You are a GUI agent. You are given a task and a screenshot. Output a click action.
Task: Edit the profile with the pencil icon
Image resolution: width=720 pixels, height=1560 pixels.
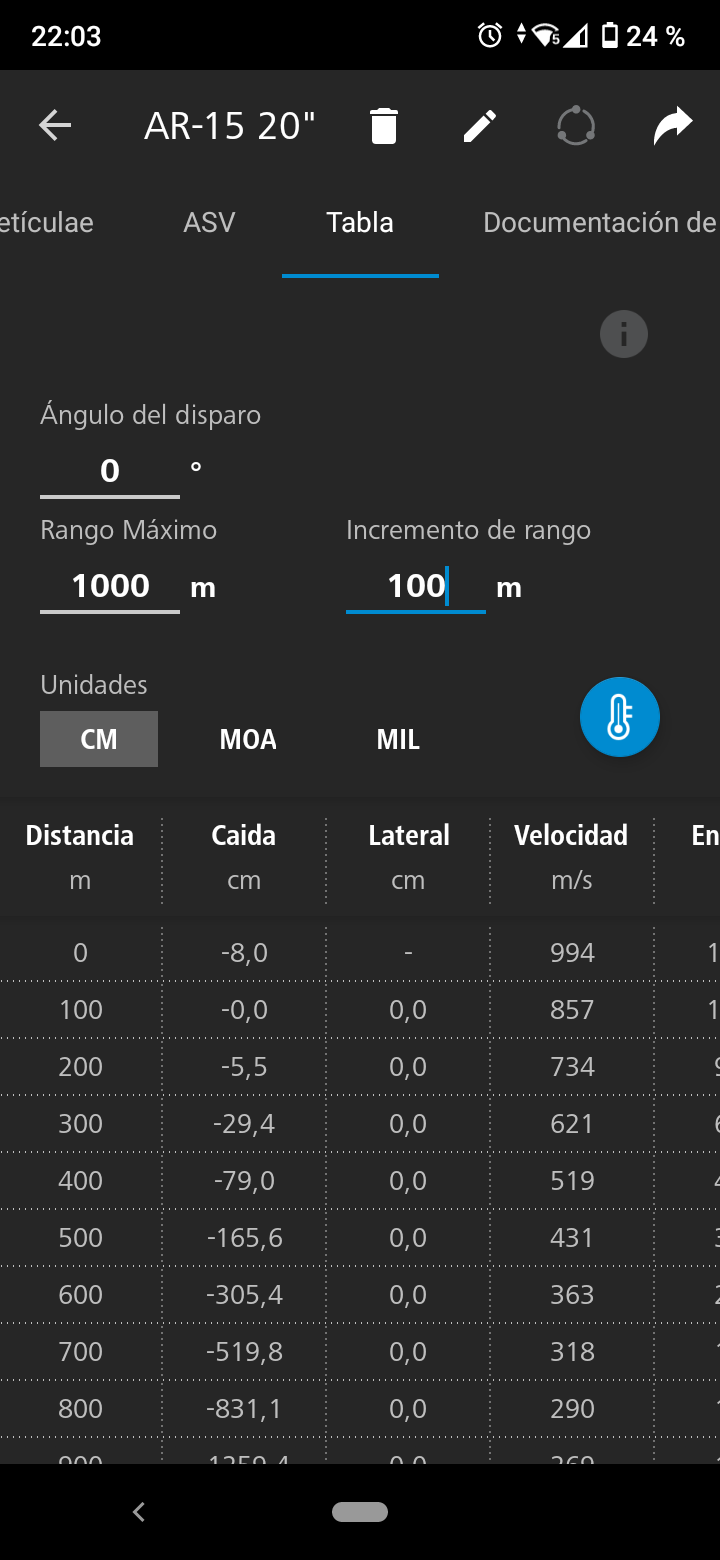(x=480, y=127)
